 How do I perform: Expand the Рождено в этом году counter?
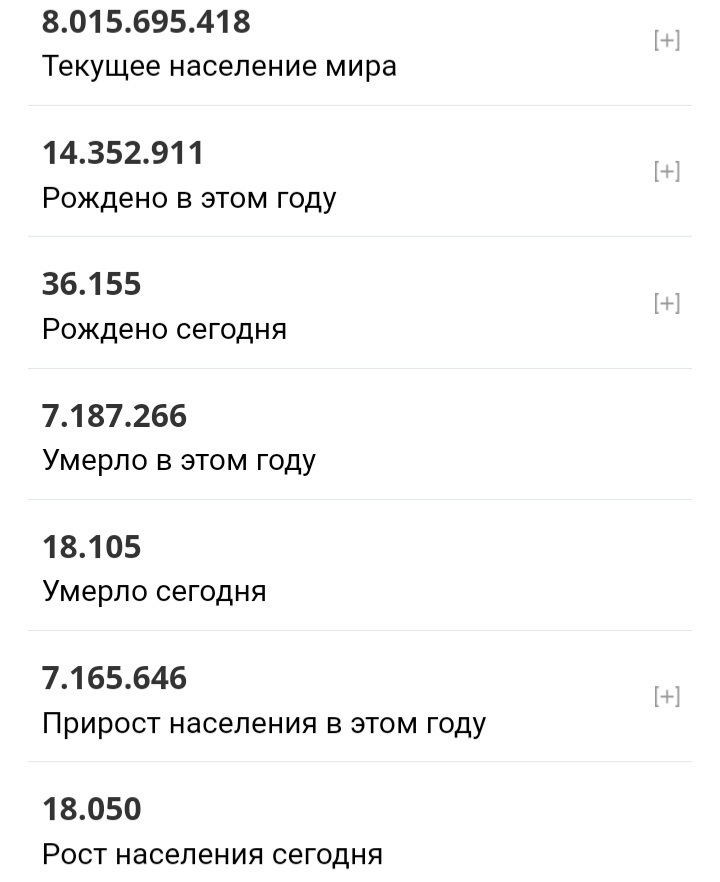(x=667, y=172)
